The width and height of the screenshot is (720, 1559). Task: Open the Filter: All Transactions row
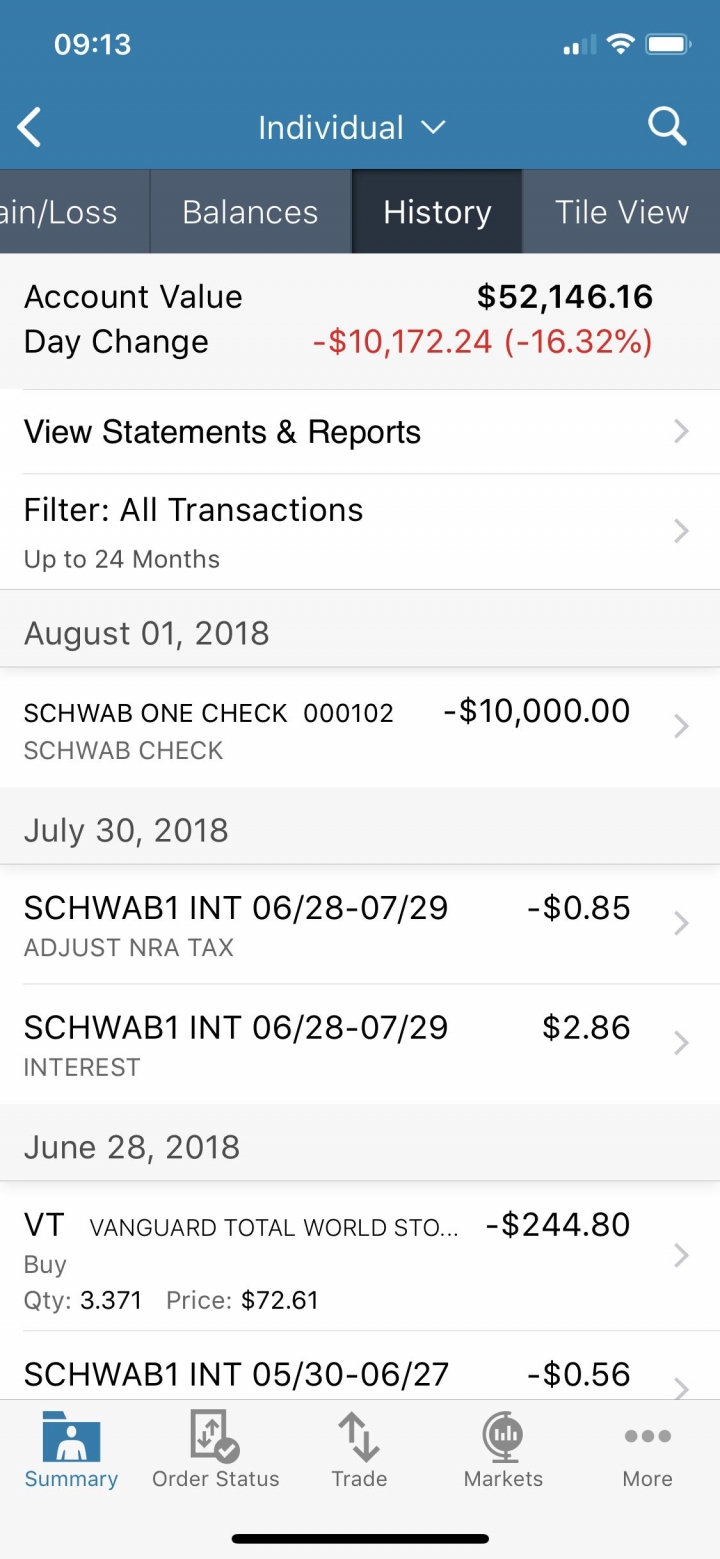(360, 532)
